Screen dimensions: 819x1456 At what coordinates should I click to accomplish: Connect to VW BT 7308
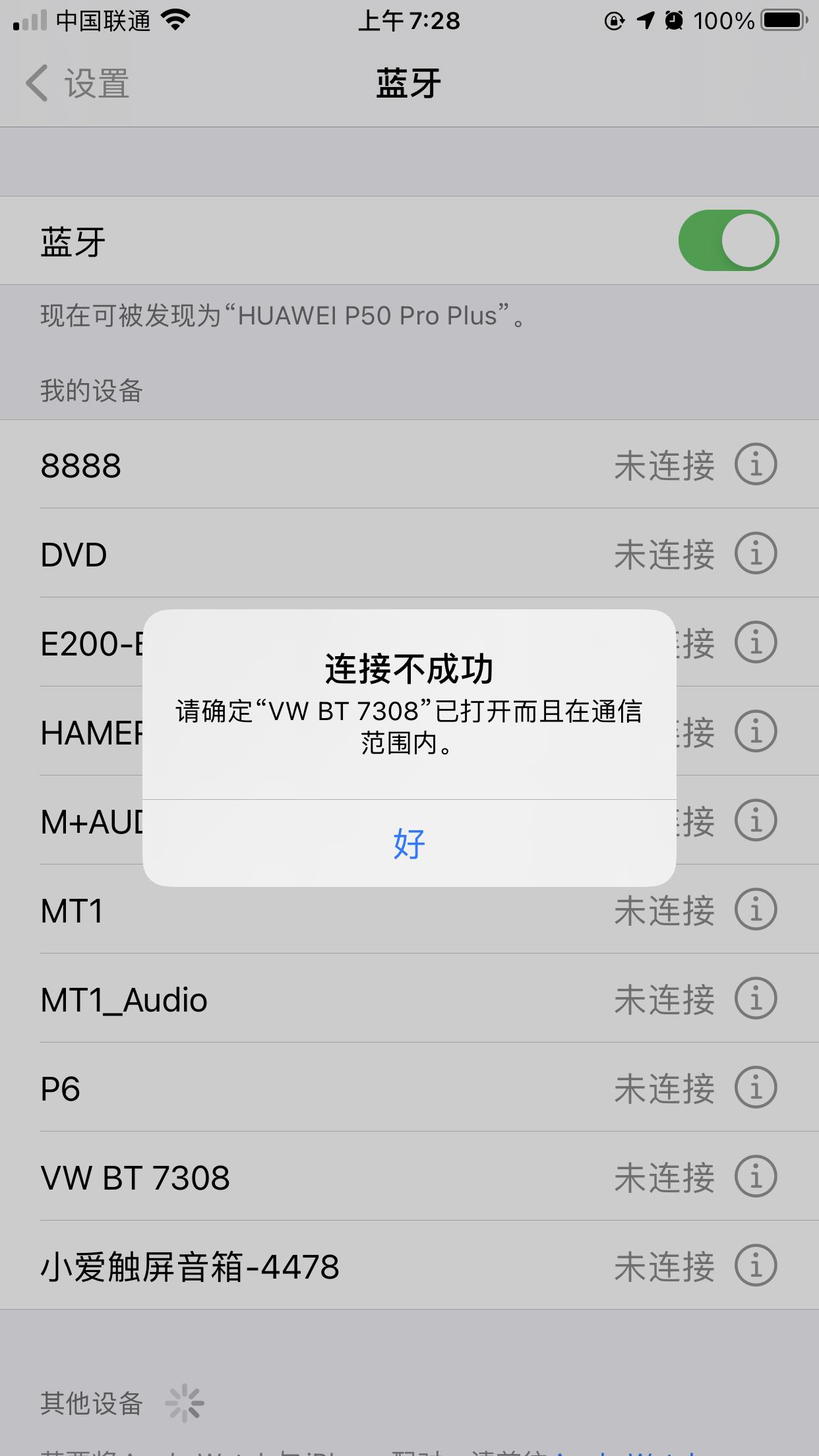[x=264, y=1177]
